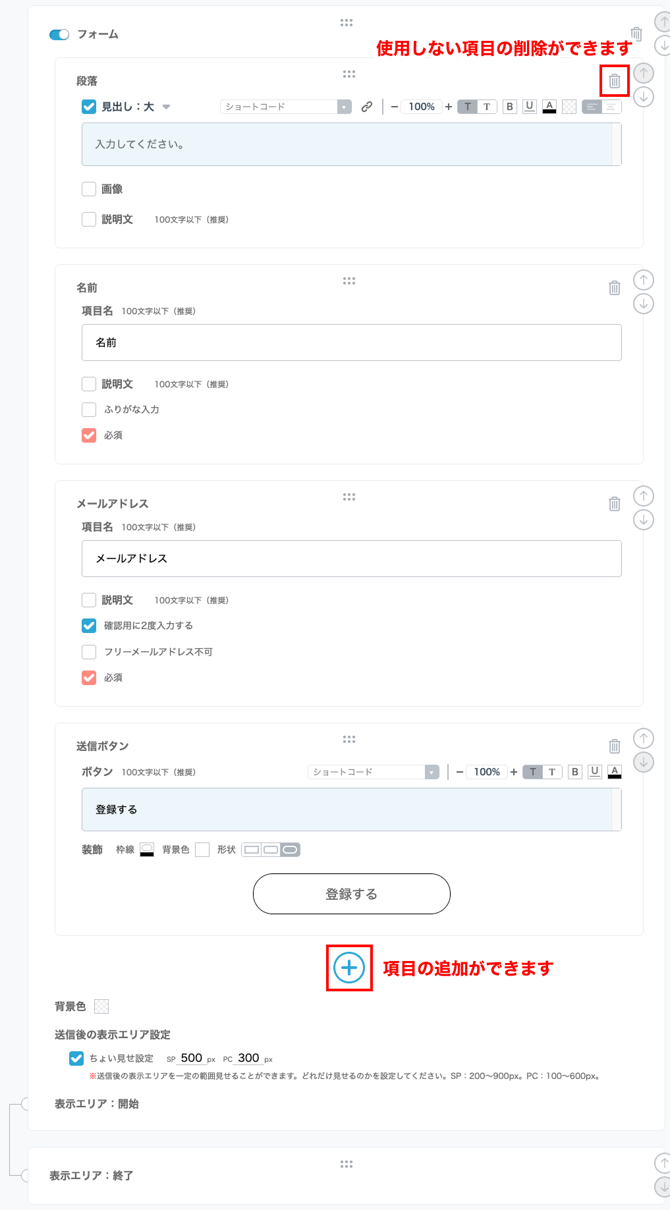
Task: Delete the 段落 item with the trash icon
Action: pyautogui.click(x=614, y=81)
